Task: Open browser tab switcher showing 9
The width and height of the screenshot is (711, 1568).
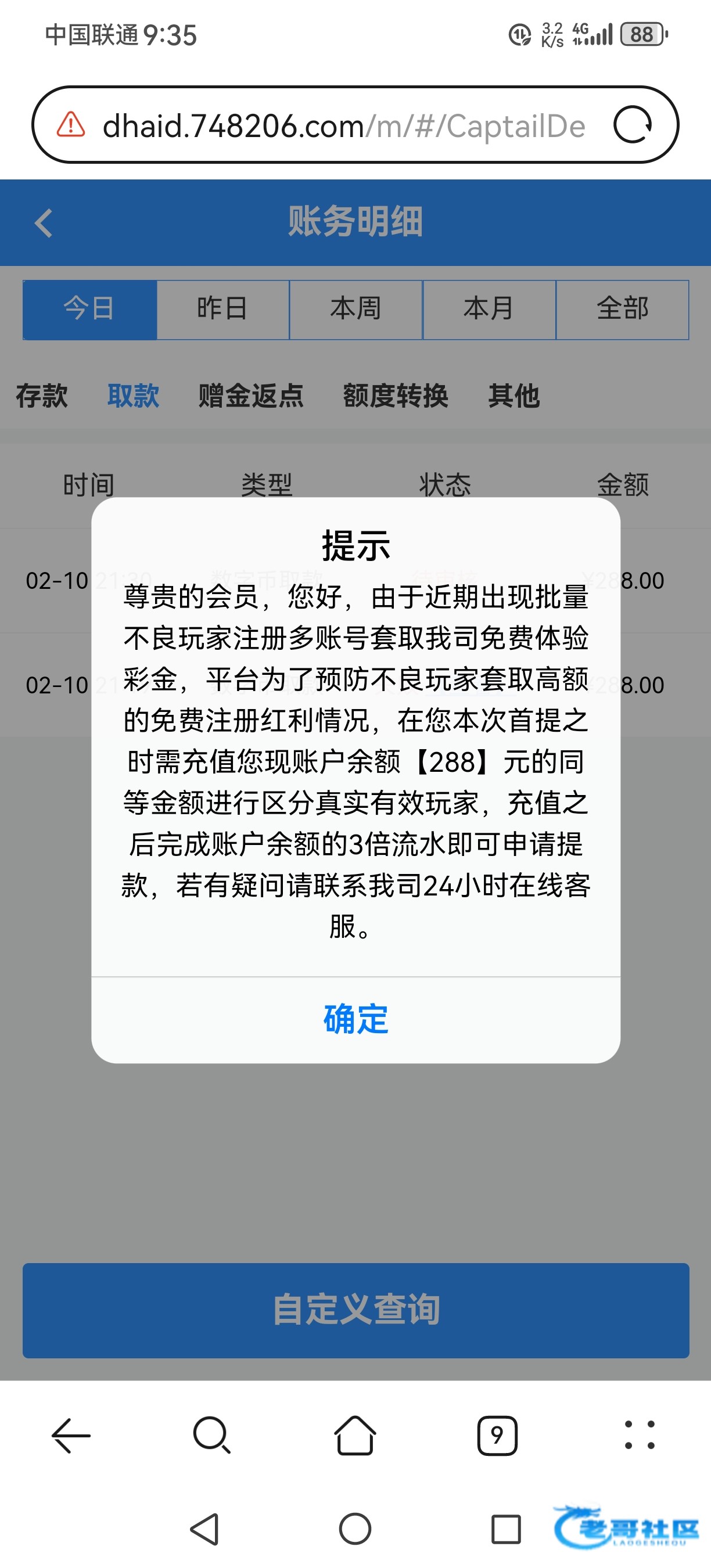Action: 497,1436
